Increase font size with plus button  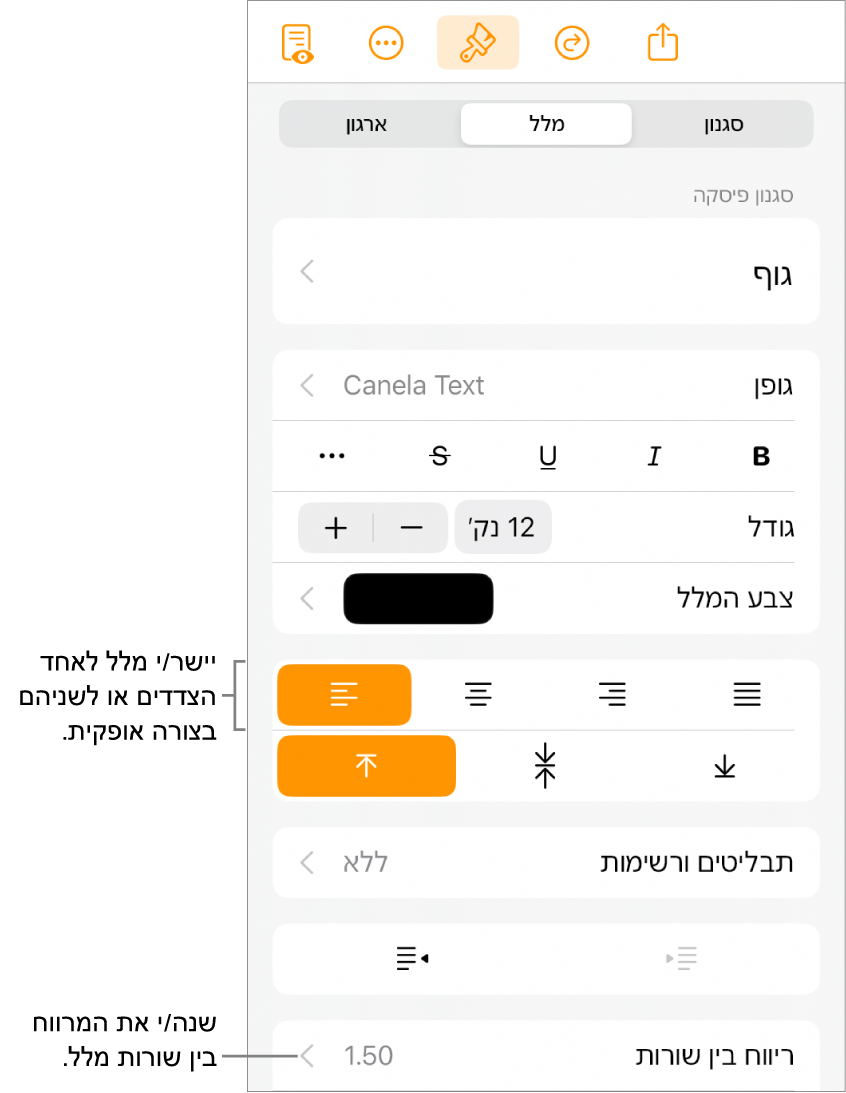tap(336, 528)
